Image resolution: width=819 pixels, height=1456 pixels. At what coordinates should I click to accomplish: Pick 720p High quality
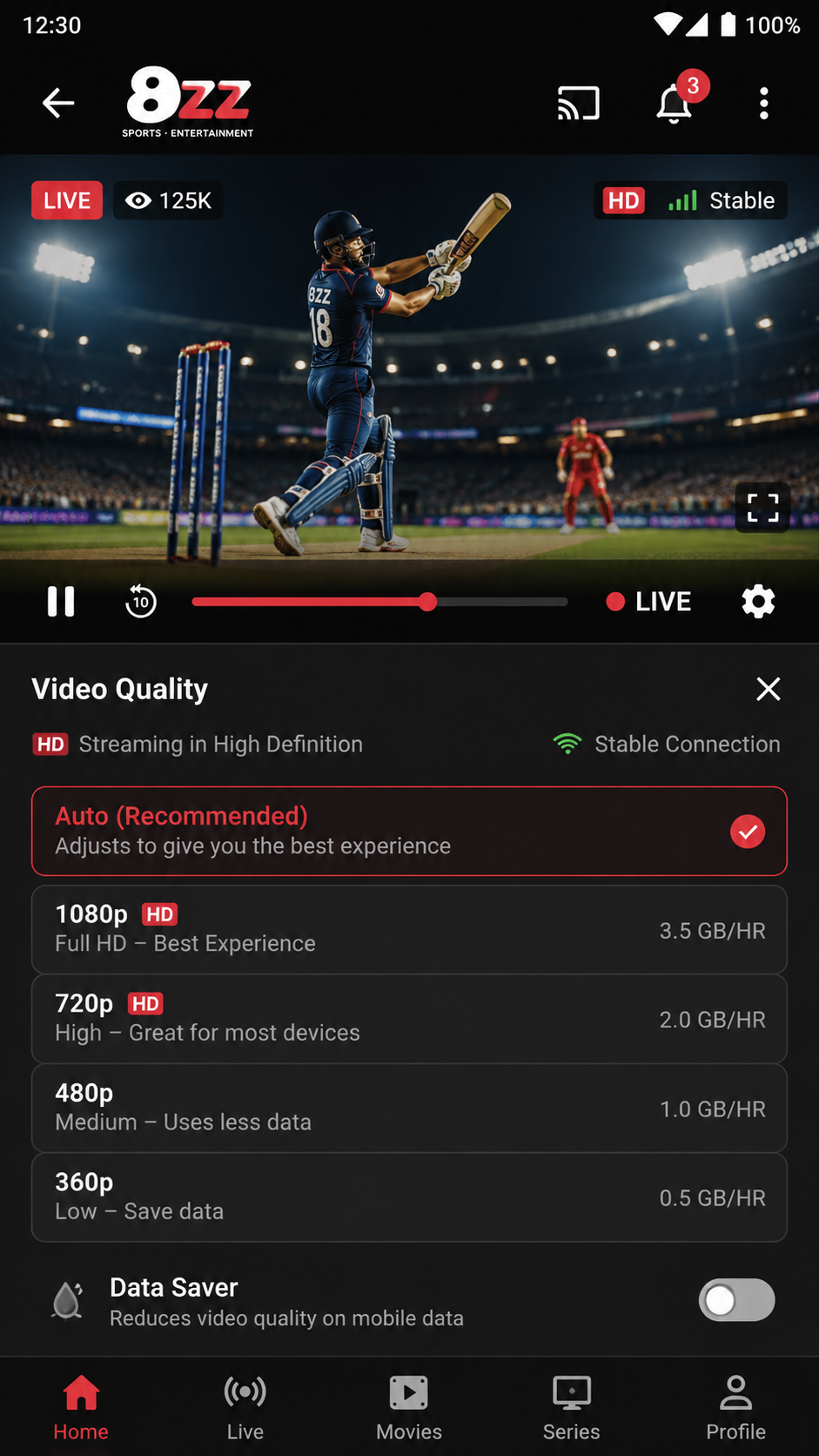tap(409, 1019)
